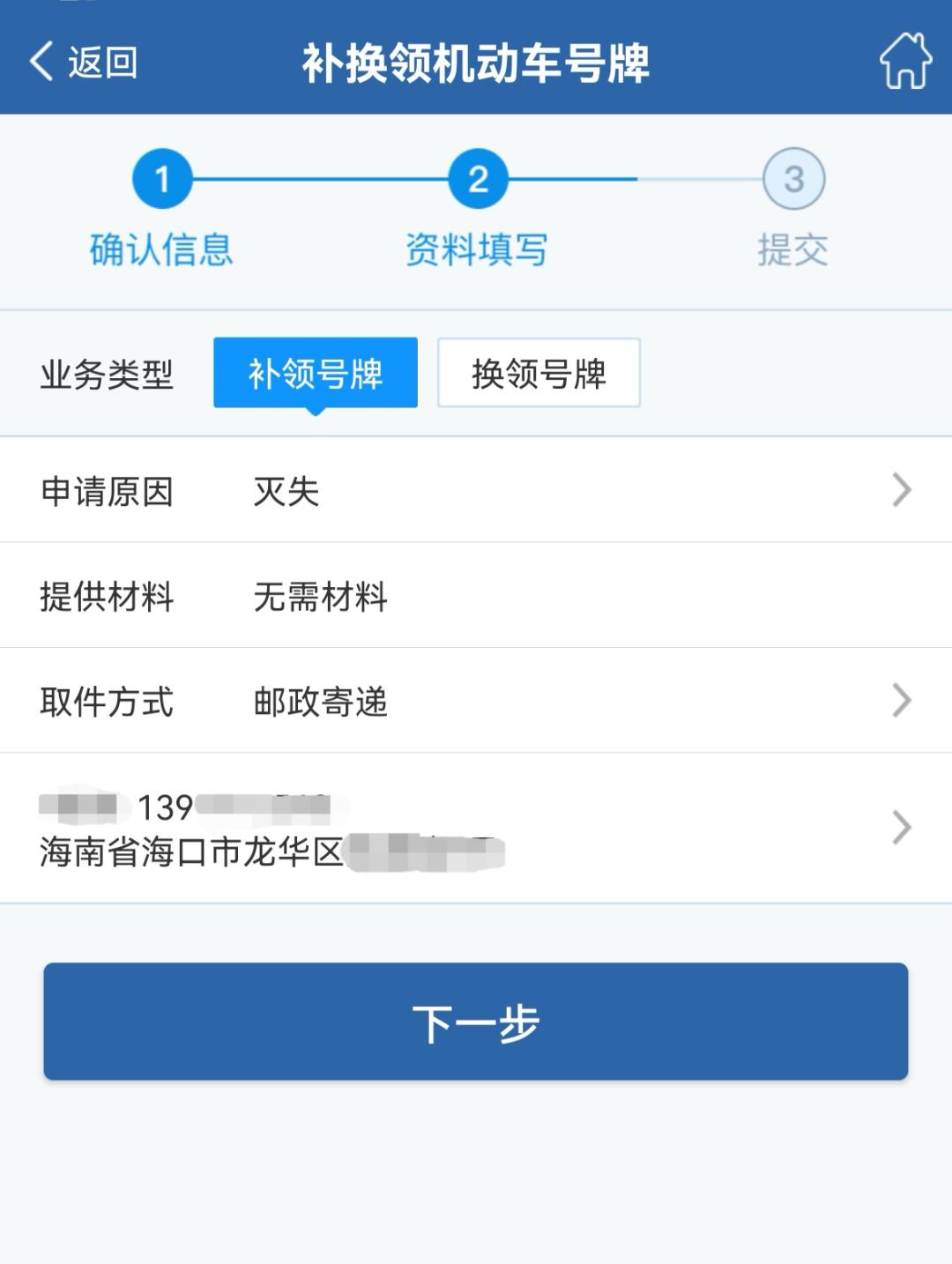The width and height of the screenshot is (952, 1264).
Task: Switch to 换领号牌 business type
Action: 538,372
